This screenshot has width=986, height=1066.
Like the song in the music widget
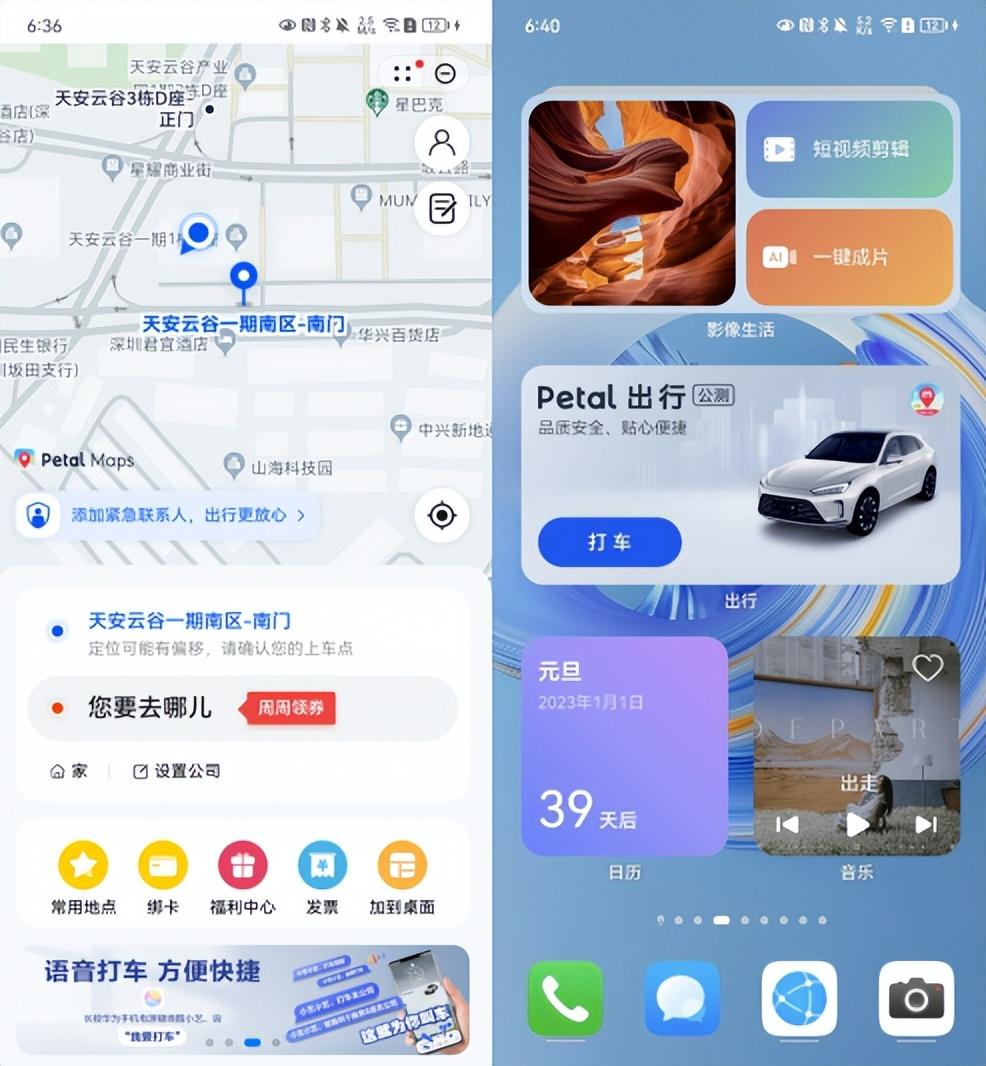coord(927,668)
